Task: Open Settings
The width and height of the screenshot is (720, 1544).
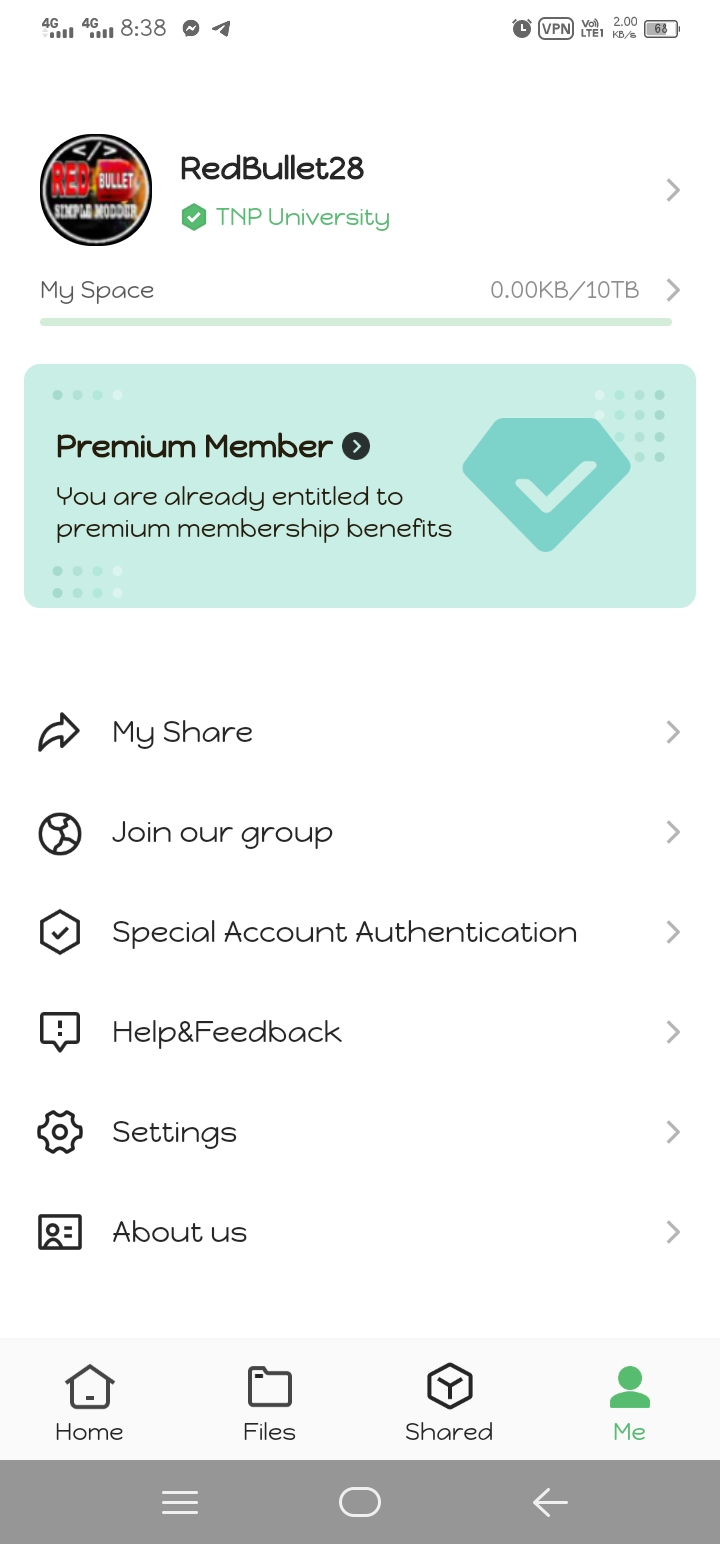Action: pos(360,1132)
